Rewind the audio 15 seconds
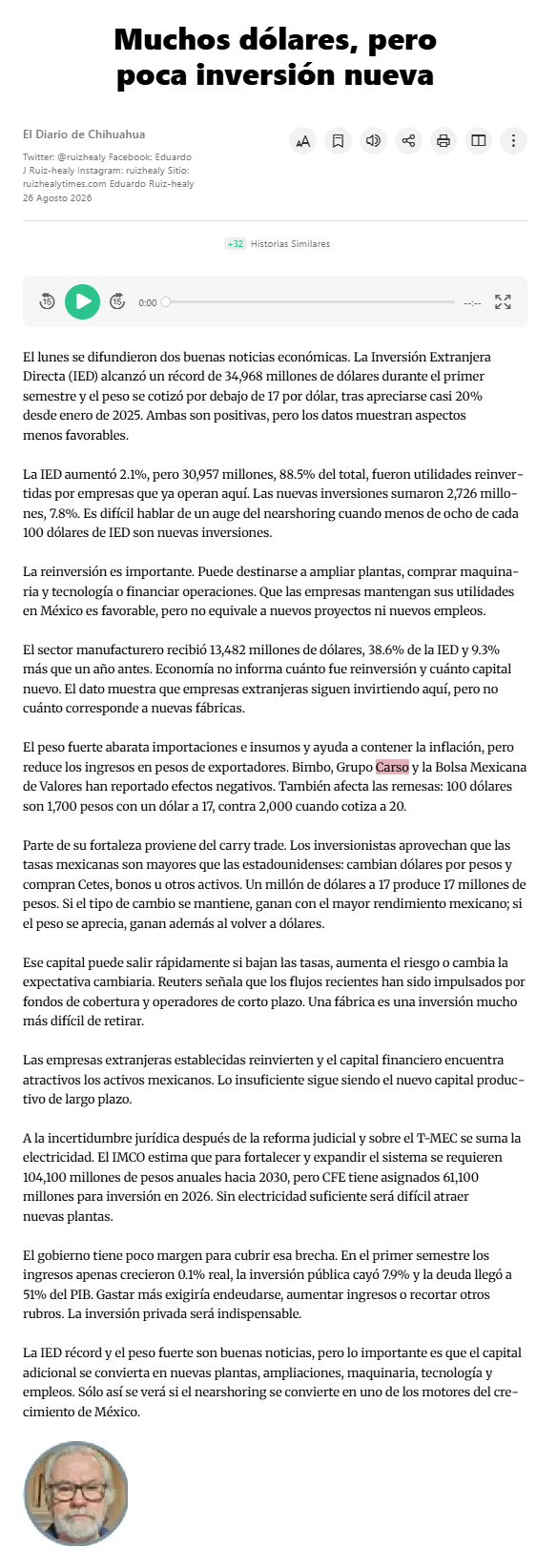The height and width of the screenshot is (1568, 557). (47, 302)
